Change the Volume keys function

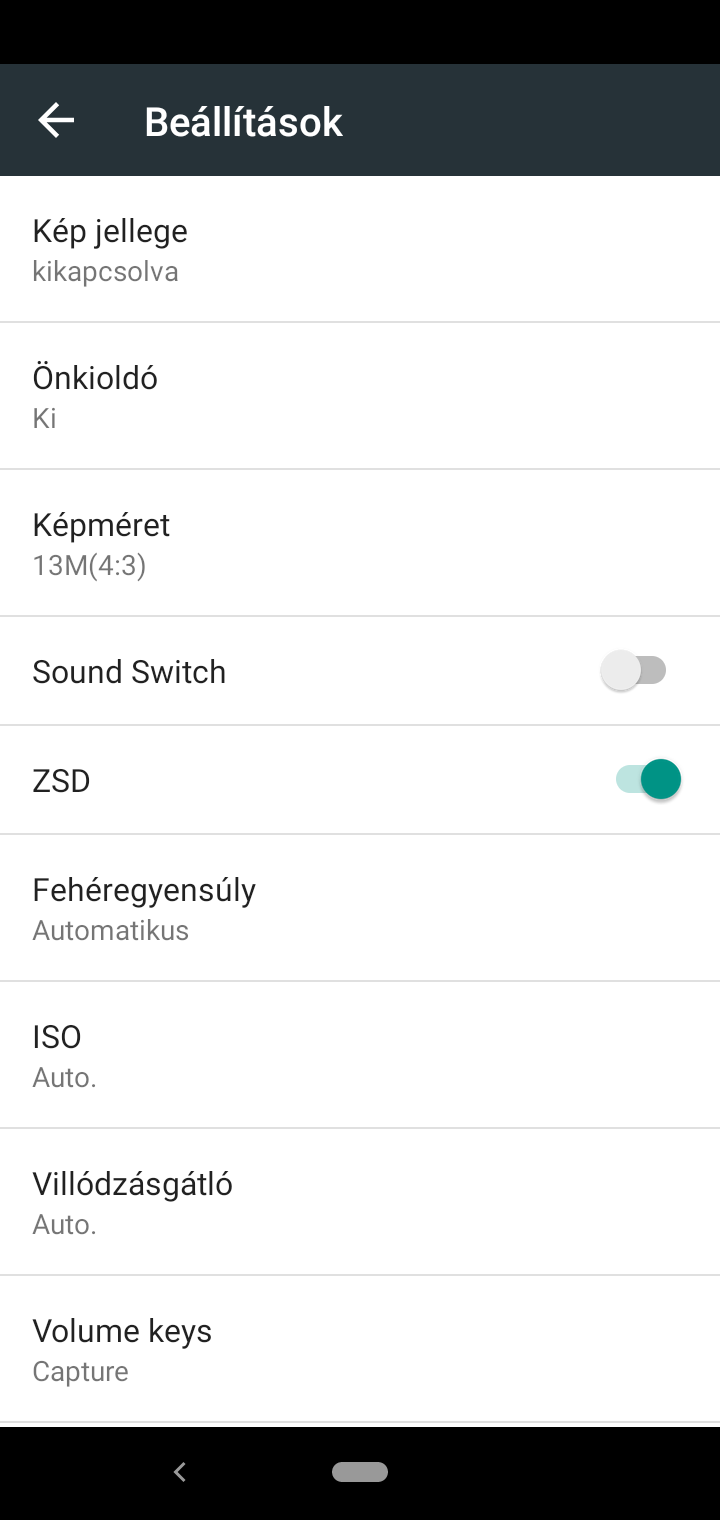tap(360, 1349)
